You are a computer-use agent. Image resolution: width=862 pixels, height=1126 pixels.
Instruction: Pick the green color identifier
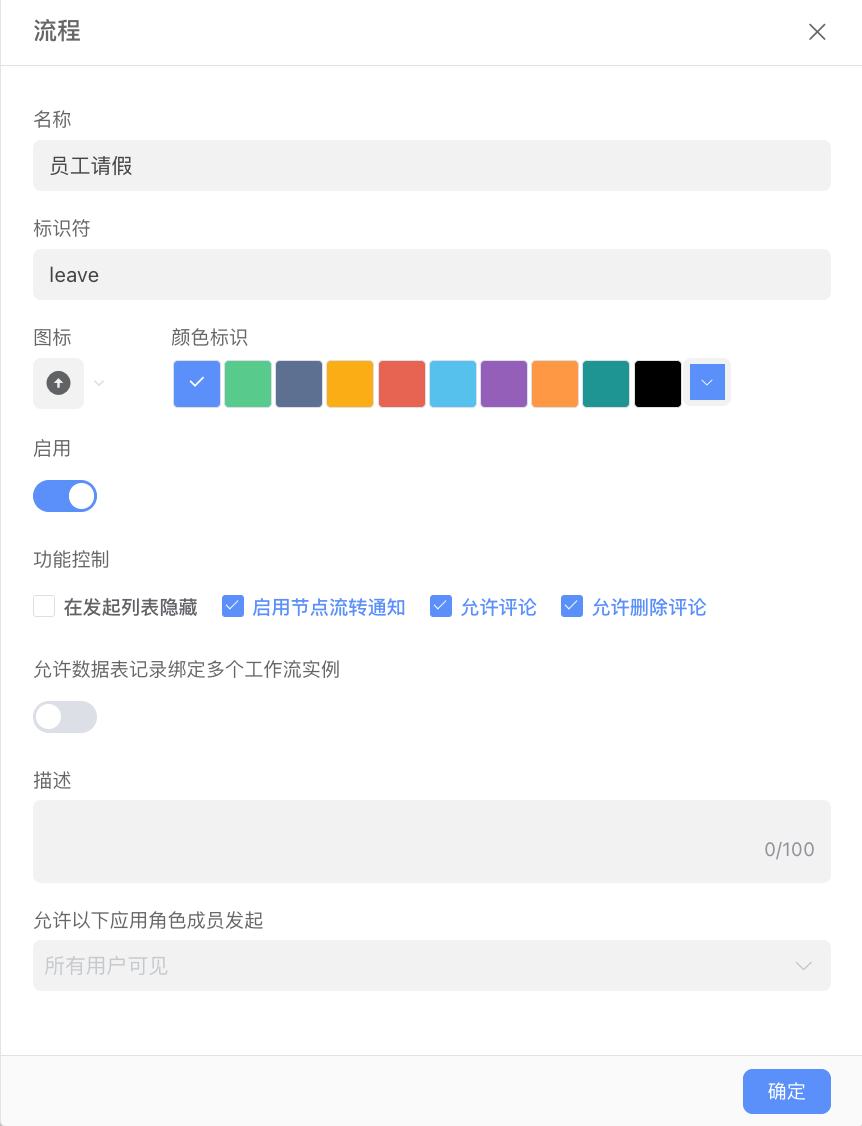coord(247,383)
